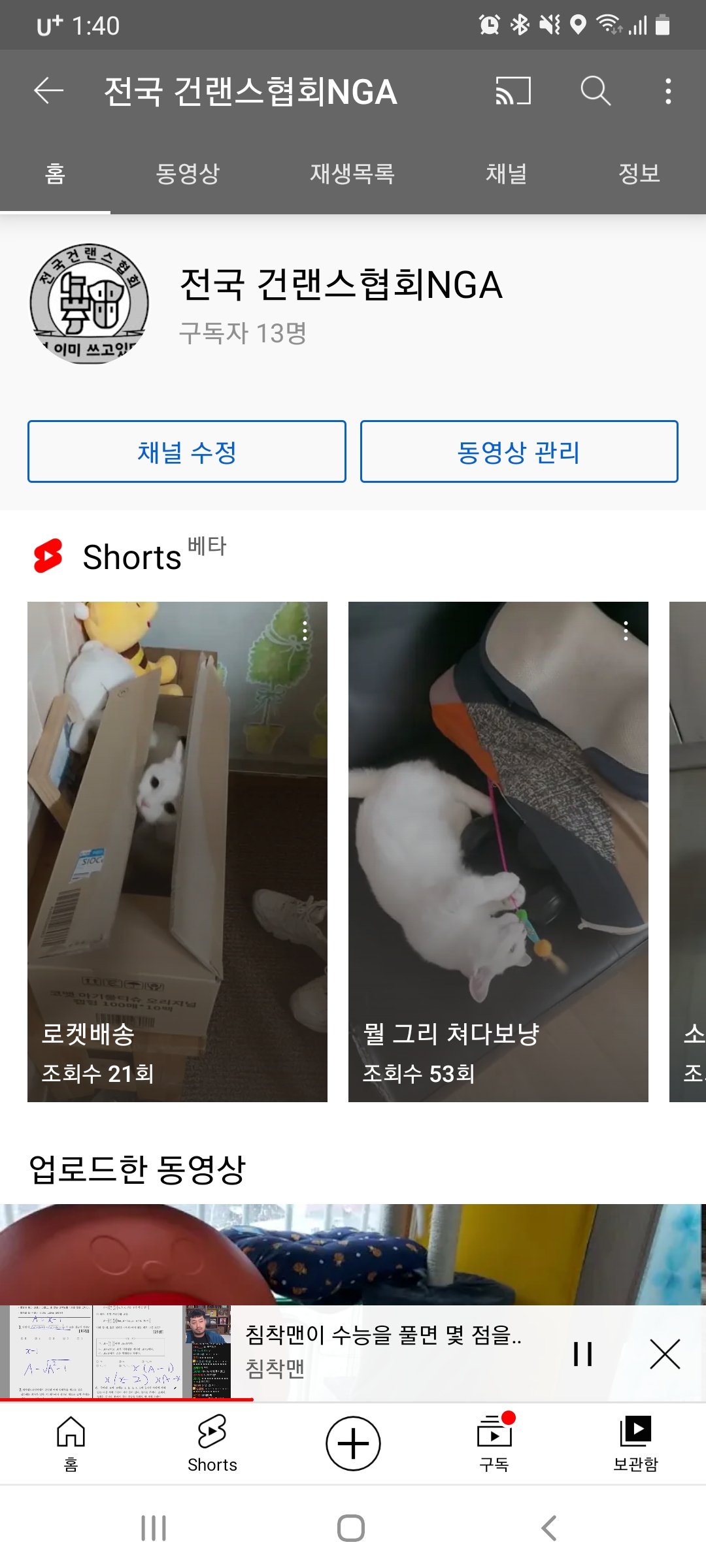Go to the Shorts tab in bottom navigation
The image size is (706, 1568).
(212, 1444)
